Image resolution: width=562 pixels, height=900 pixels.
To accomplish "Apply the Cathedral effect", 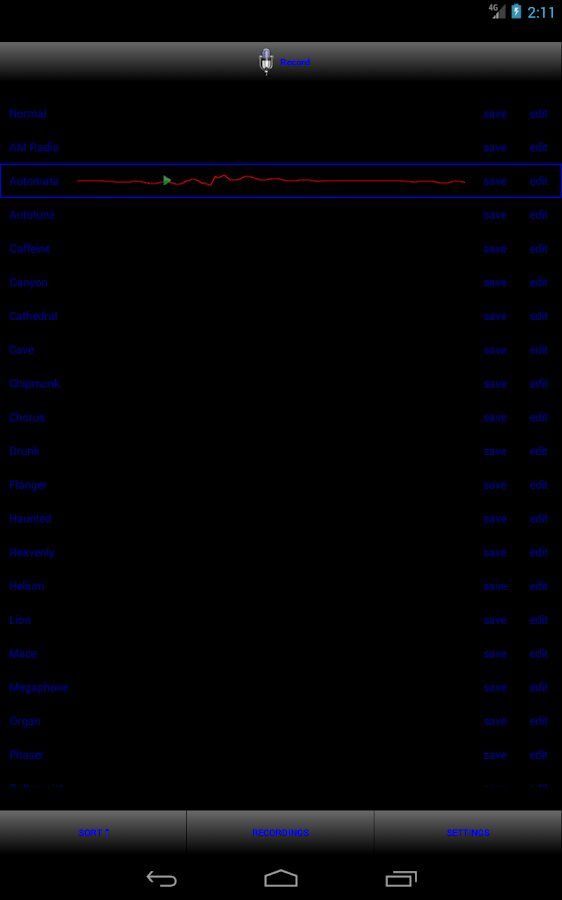I will [x=33, y=316].
